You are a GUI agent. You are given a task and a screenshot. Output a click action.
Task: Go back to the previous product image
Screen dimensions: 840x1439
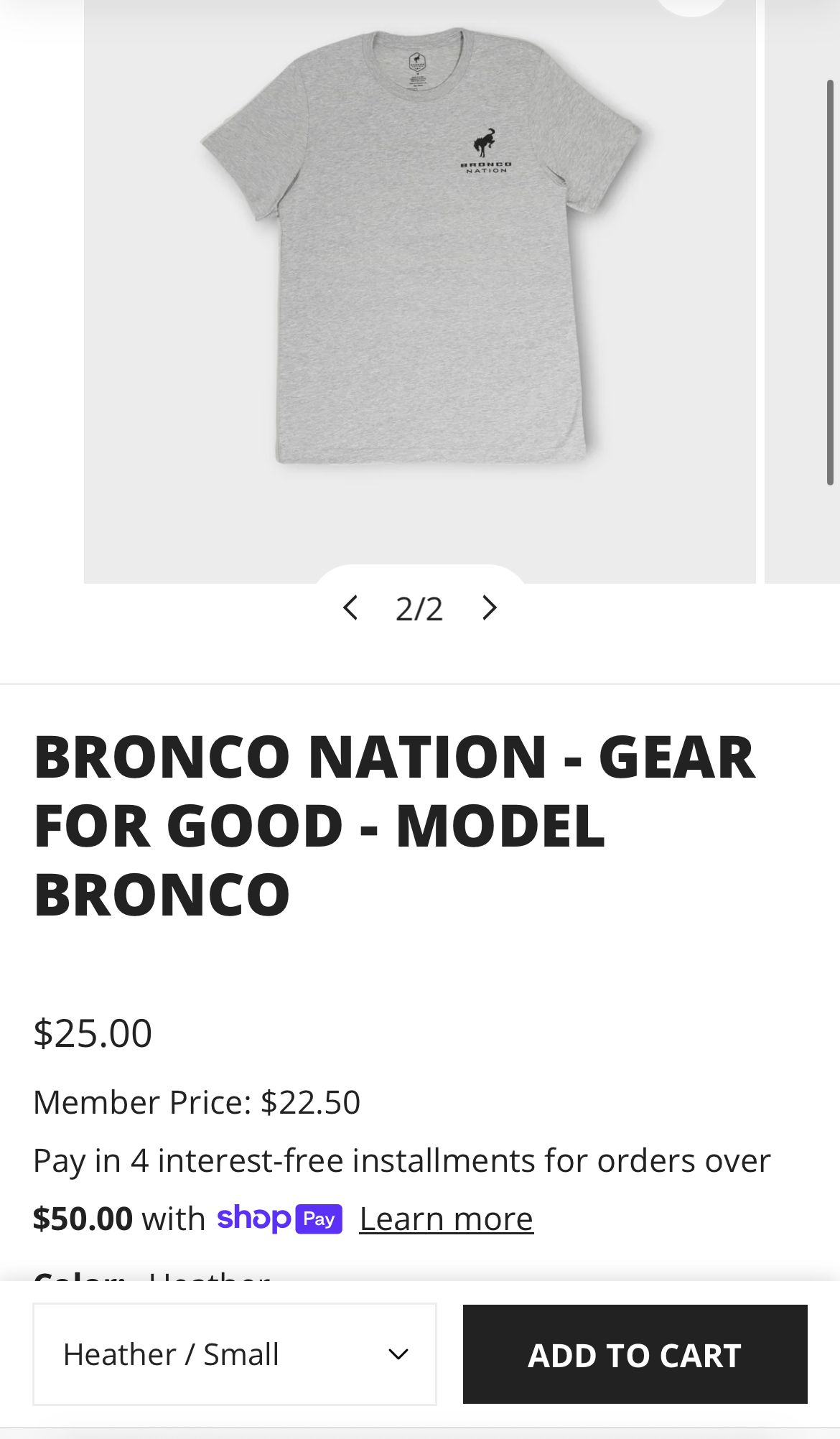point(353,607)
